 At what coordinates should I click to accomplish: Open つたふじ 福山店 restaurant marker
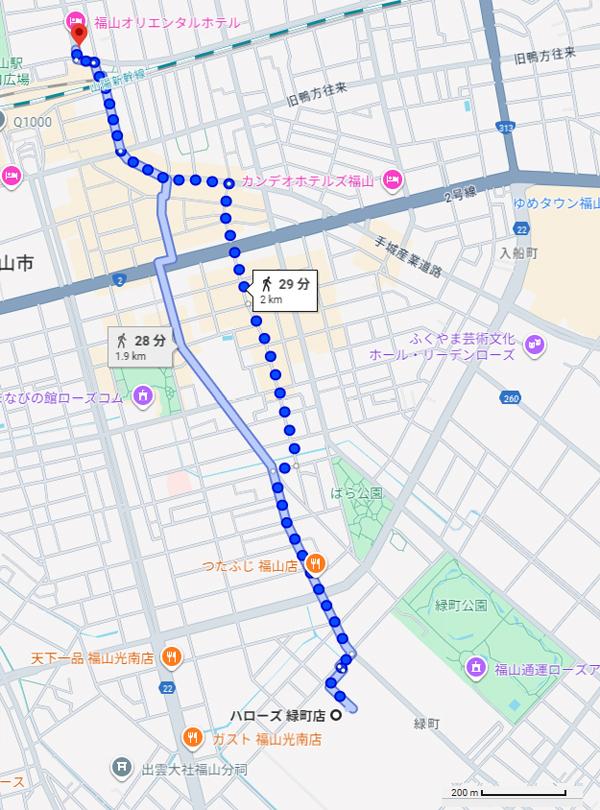pyautogui.click(x=315, y=564)
